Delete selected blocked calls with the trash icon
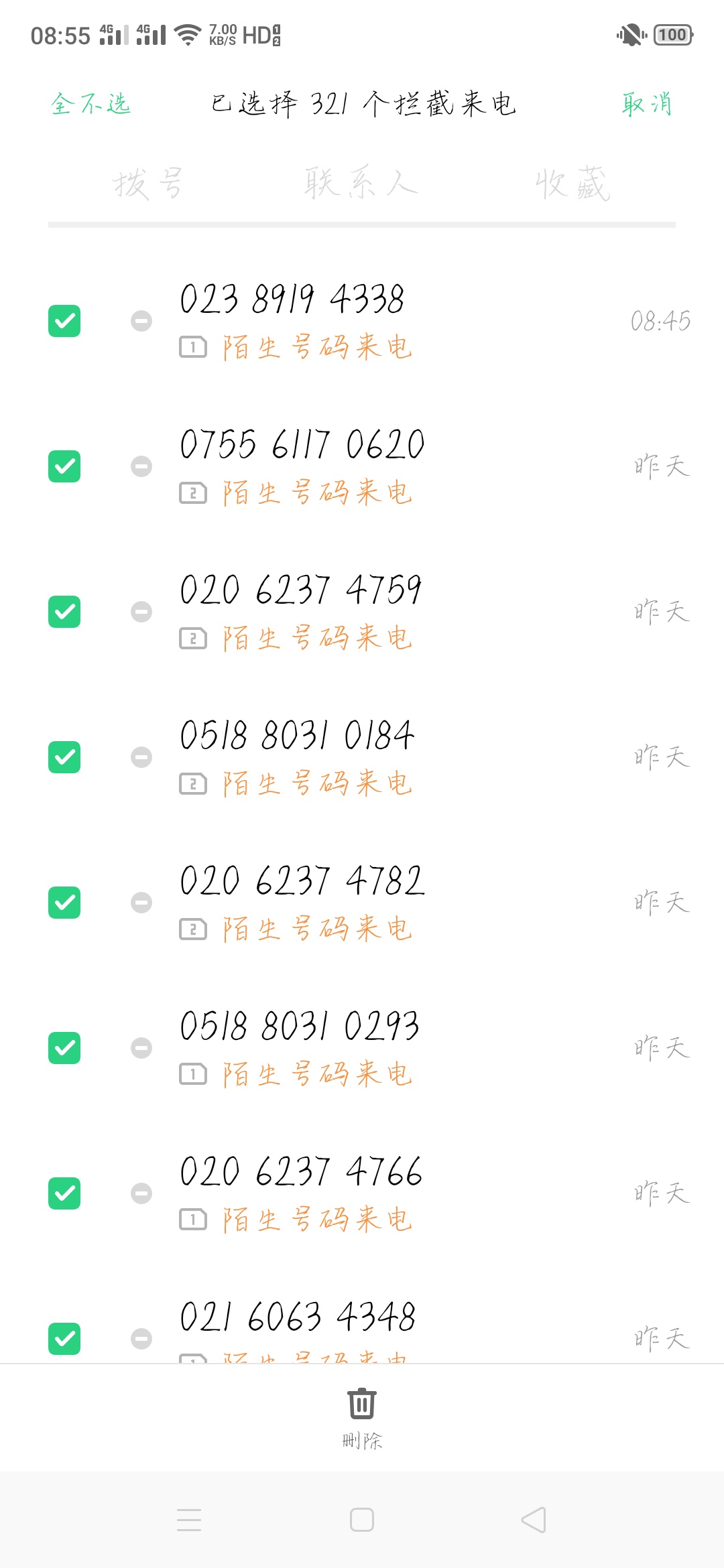 click(x=362, y=1404)
